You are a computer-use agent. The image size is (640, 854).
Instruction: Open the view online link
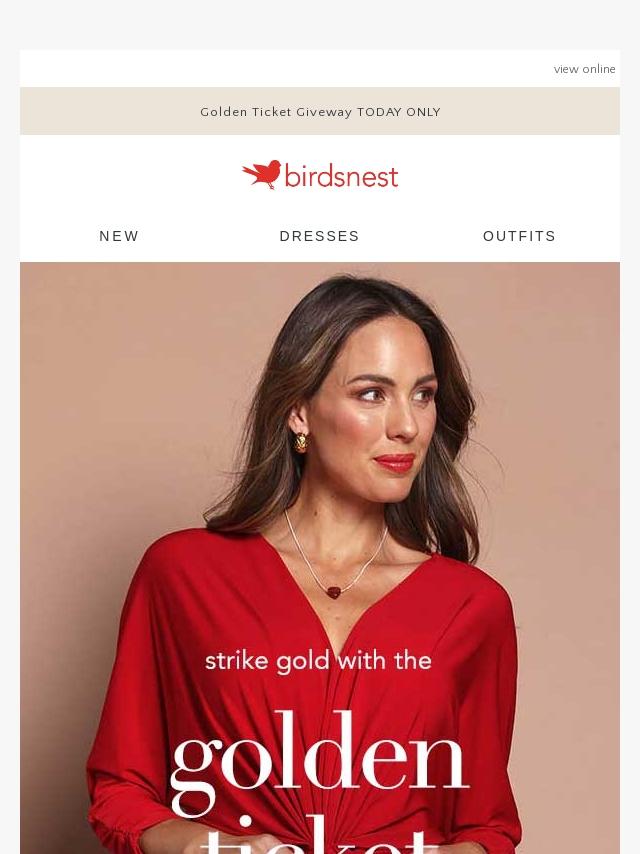tap(584, 69)
